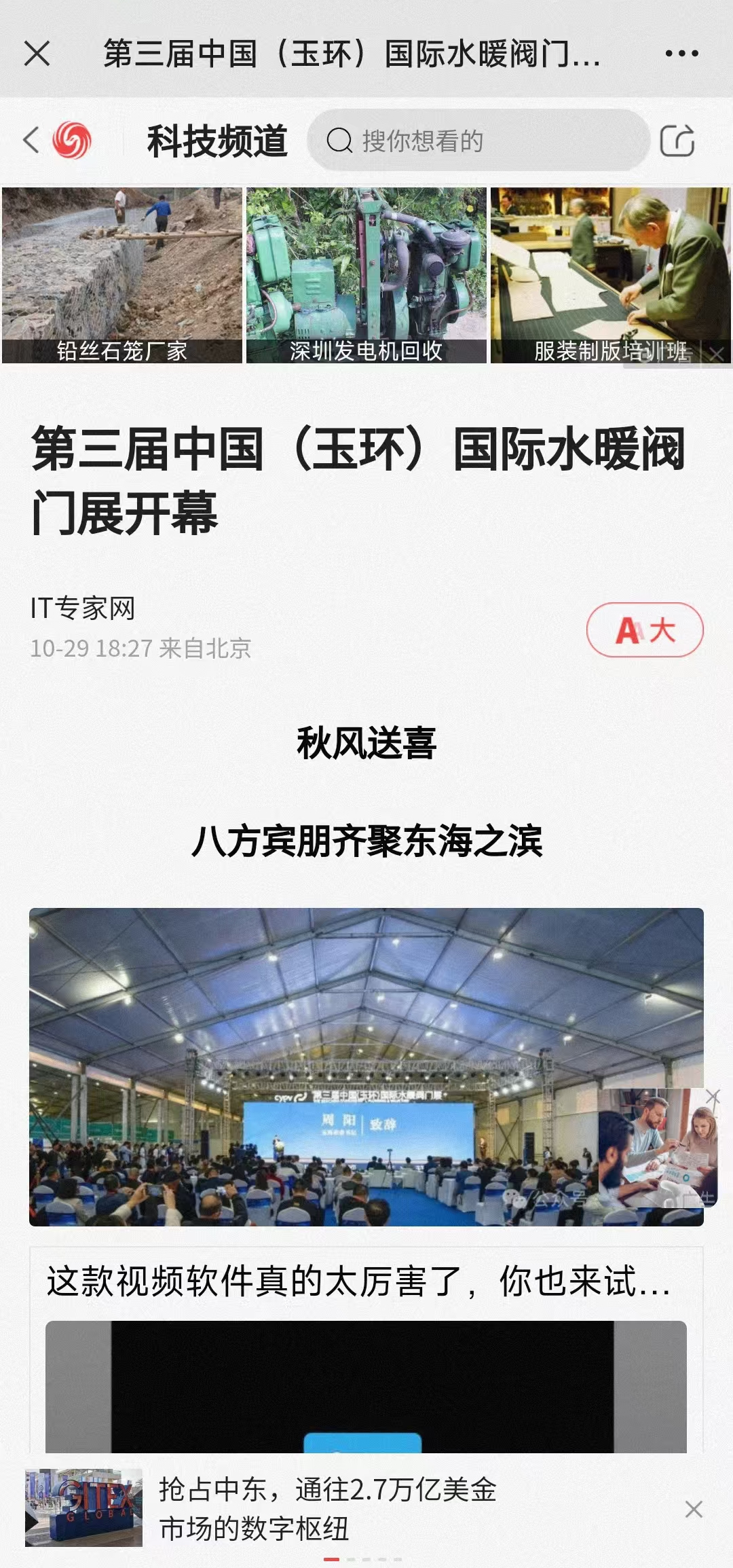This screenshot has width=733, height=1568.
Task: Go back using the left arrow
Action: (31, 140)
